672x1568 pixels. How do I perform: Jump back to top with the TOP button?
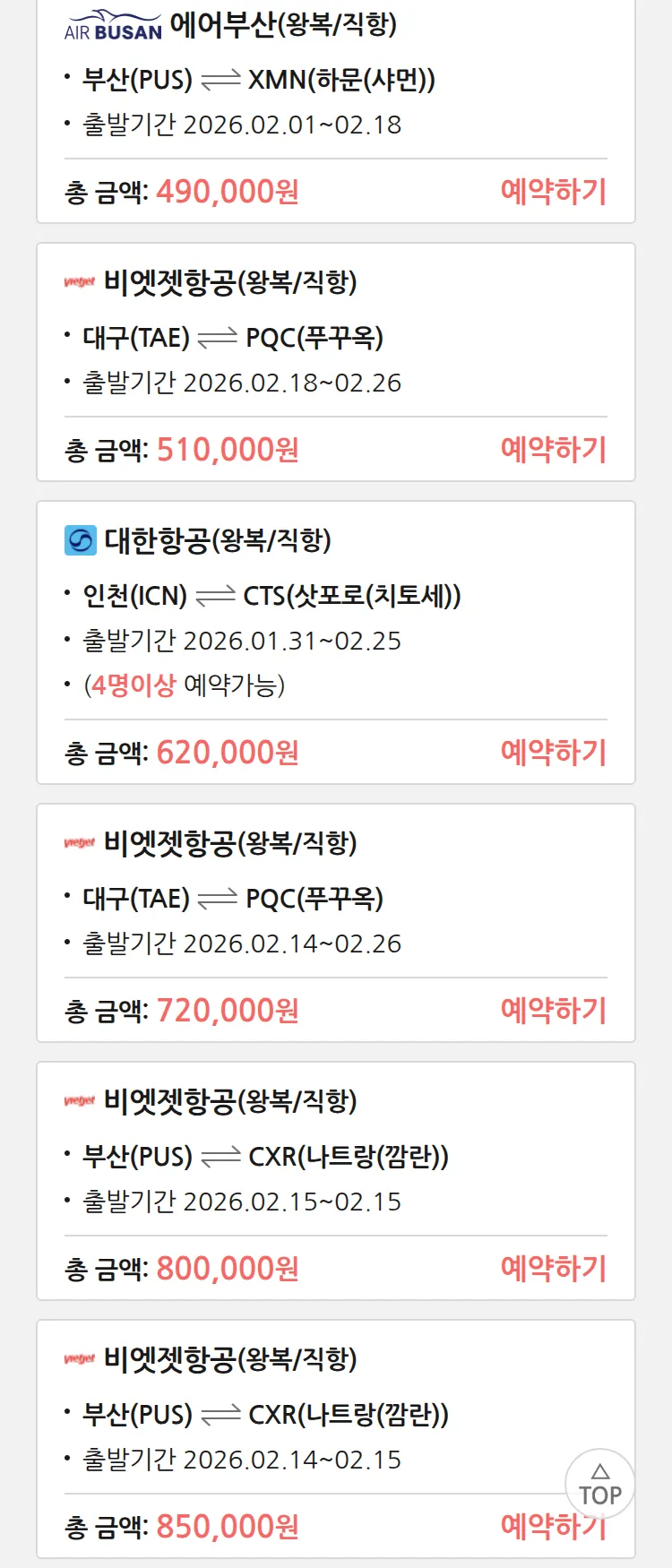599,1485
